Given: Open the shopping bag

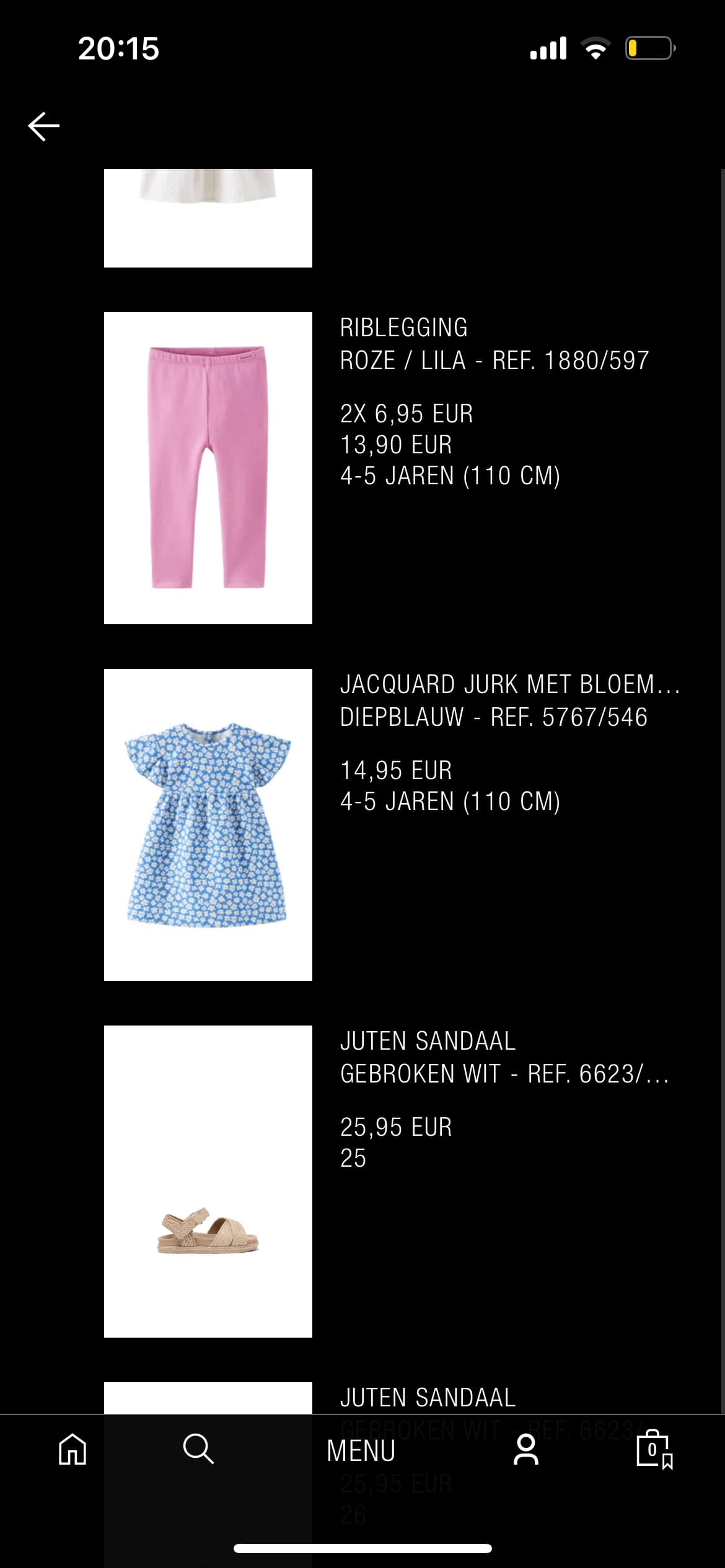Looking at the screenshot, I should (x=654, y=1450).
